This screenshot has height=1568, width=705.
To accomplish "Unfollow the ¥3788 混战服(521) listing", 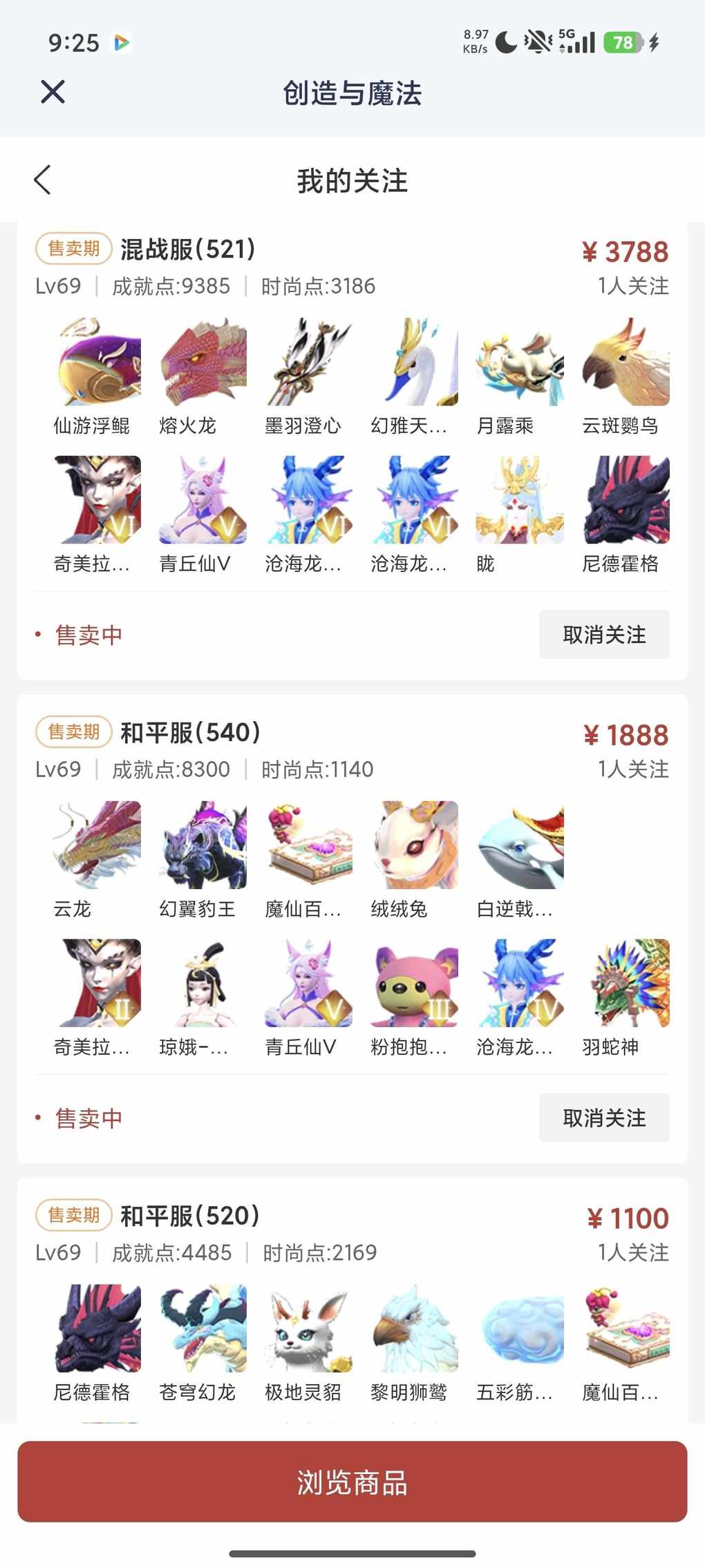I will point(603,634).
